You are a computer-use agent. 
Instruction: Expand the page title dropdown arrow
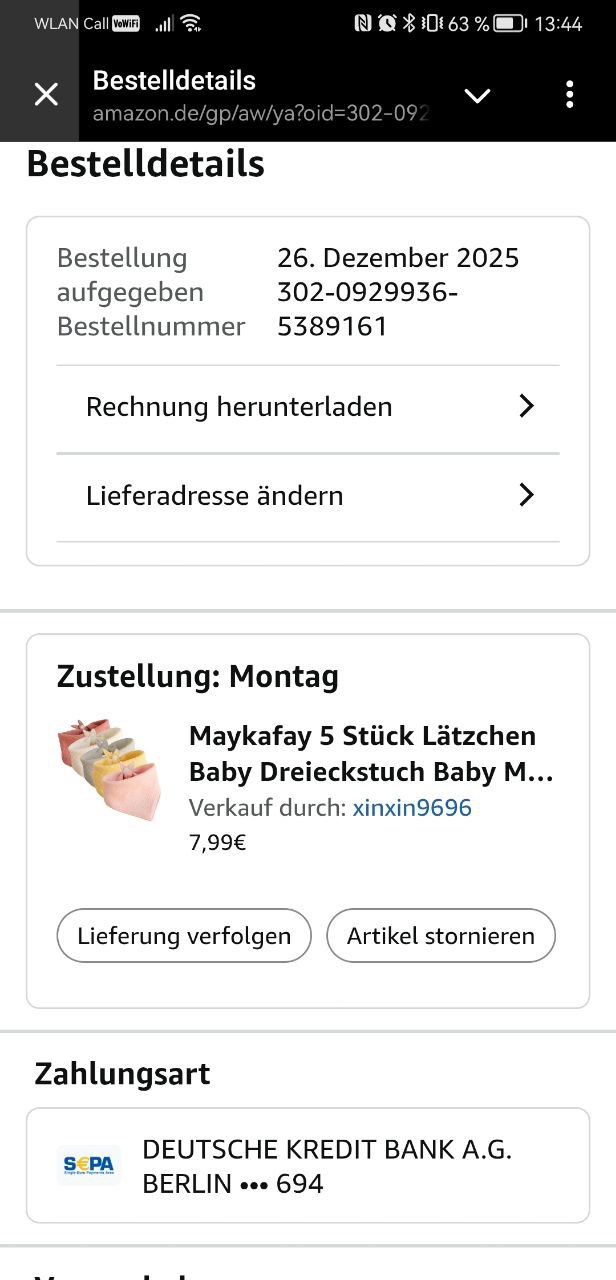click(477, 95)
